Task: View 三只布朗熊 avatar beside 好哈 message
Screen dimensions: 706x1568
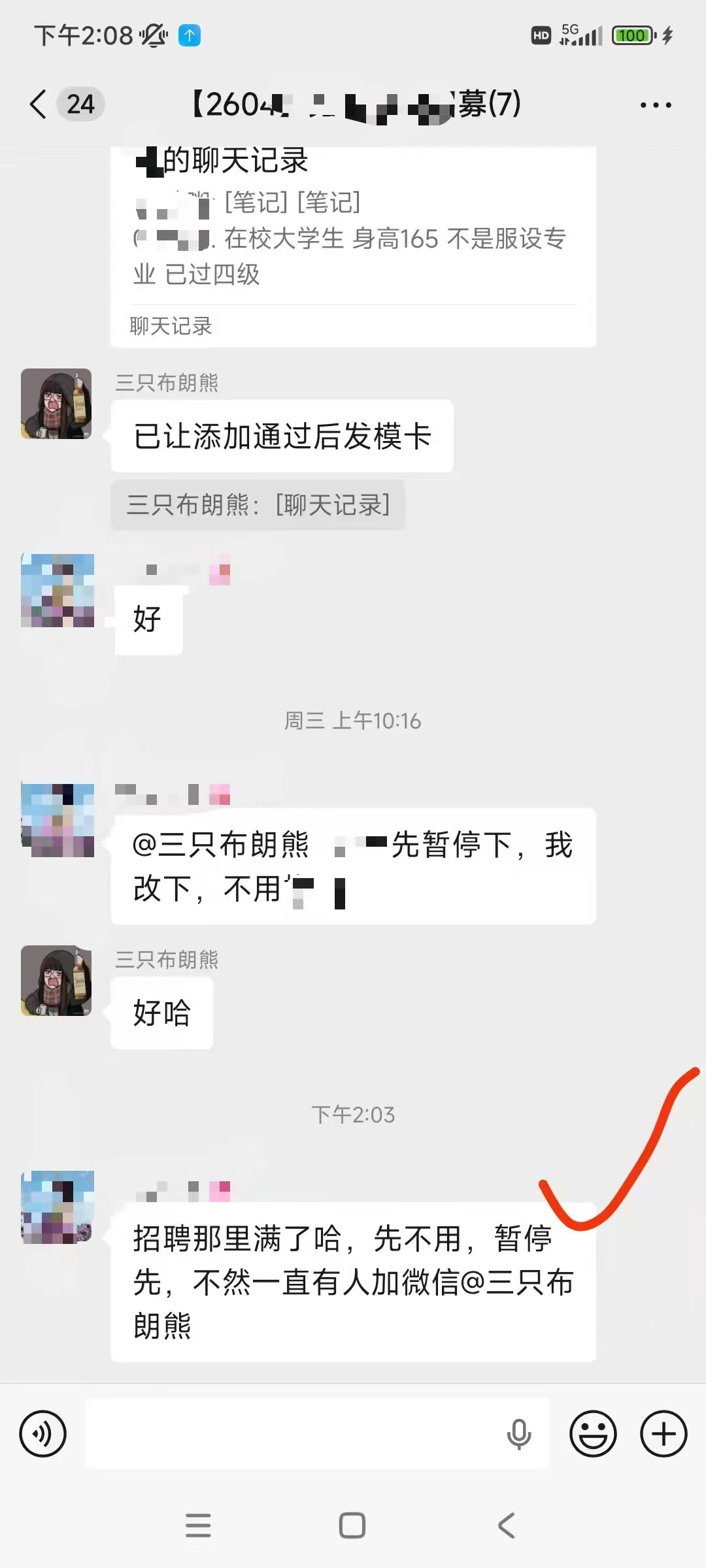Action: (x=56, y=981)
